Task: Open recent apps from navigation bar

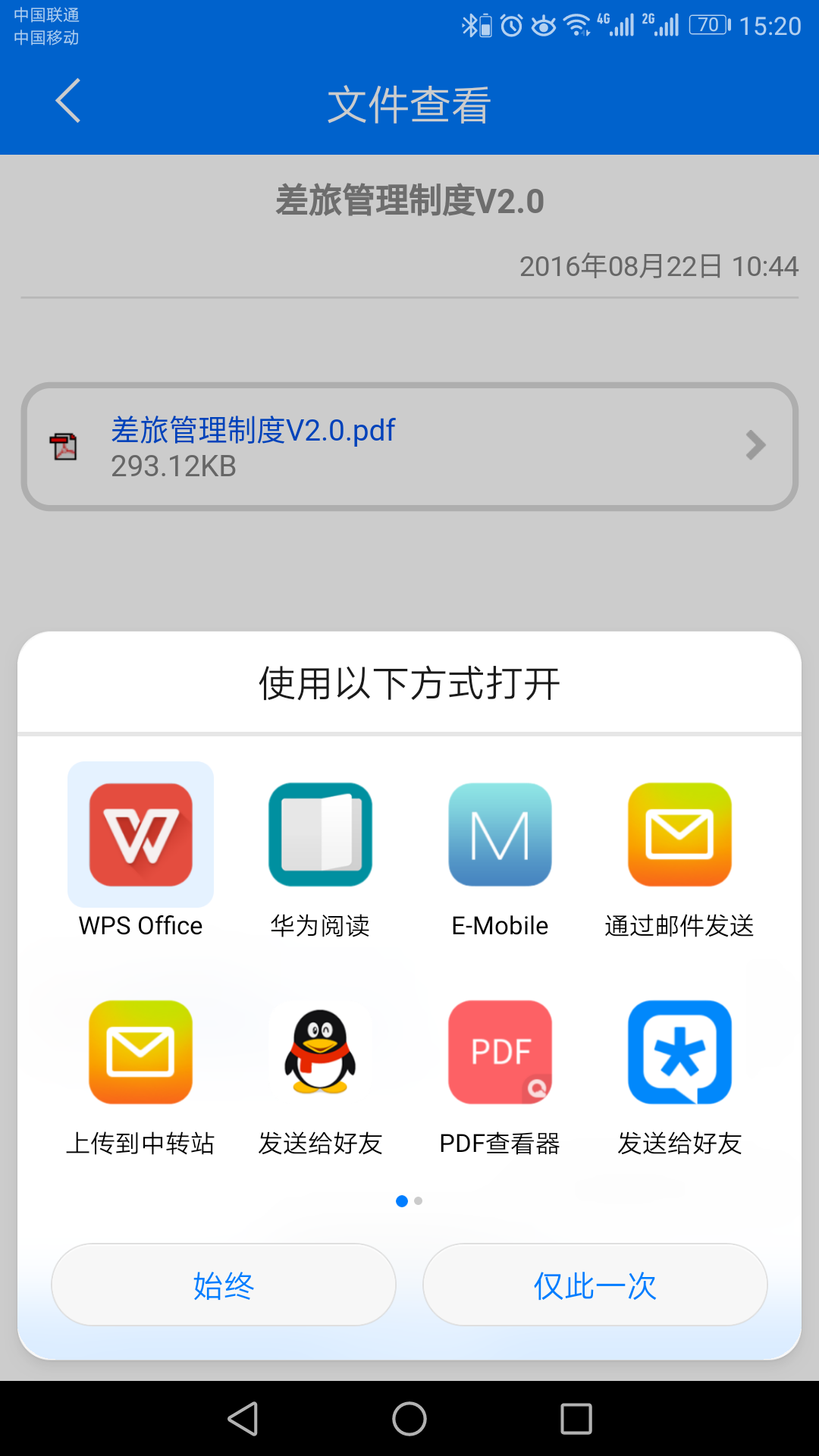Action: click(576, 1419)
